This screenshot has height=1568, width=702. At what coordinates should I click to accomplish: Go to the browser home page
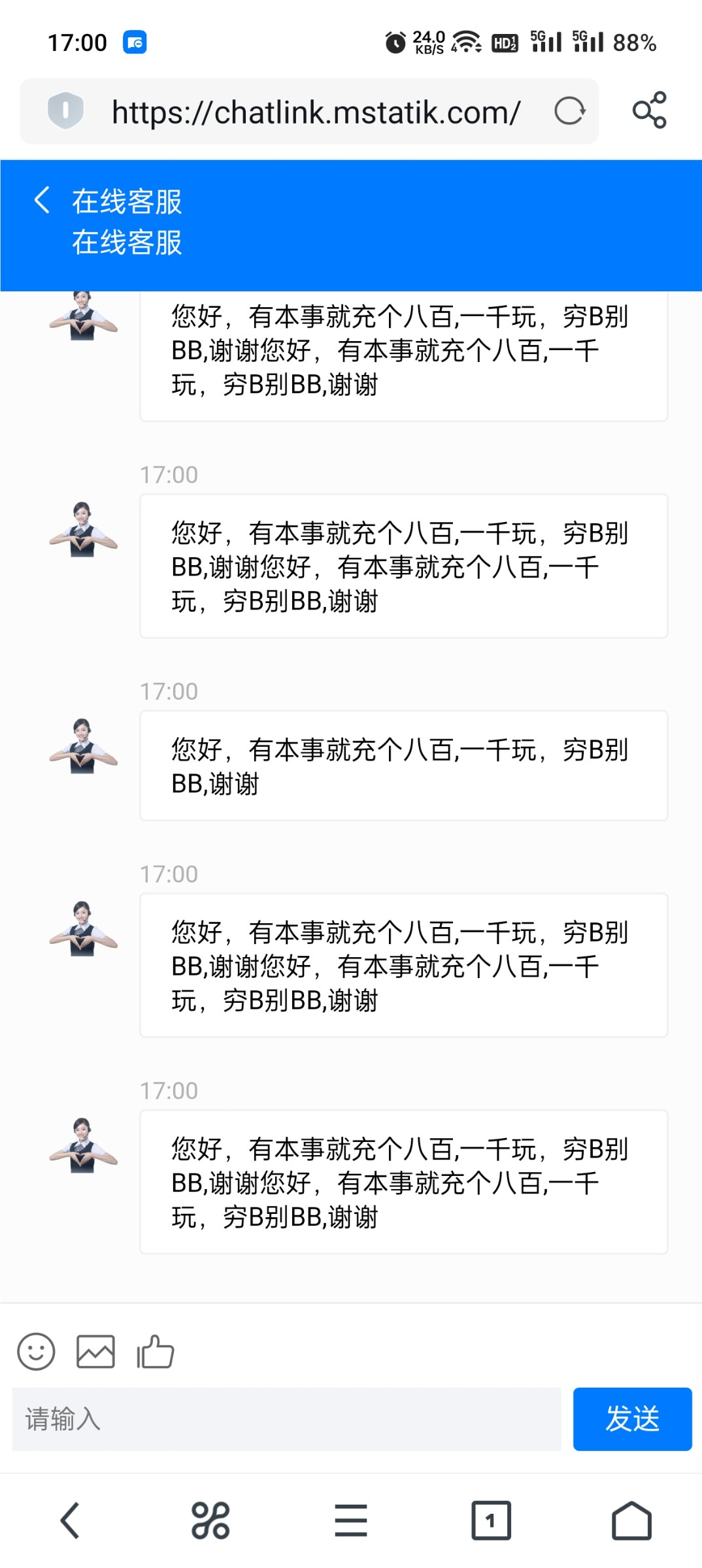(631, 1520)
